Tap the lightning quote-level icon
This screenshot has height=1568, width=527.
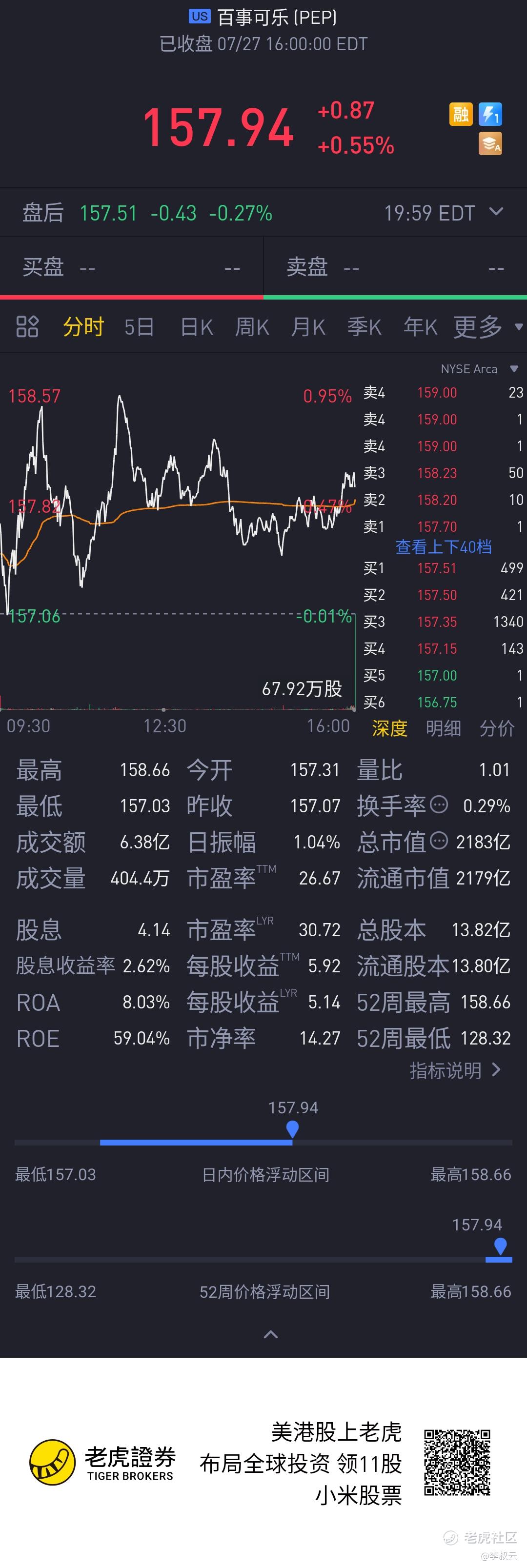490,114
